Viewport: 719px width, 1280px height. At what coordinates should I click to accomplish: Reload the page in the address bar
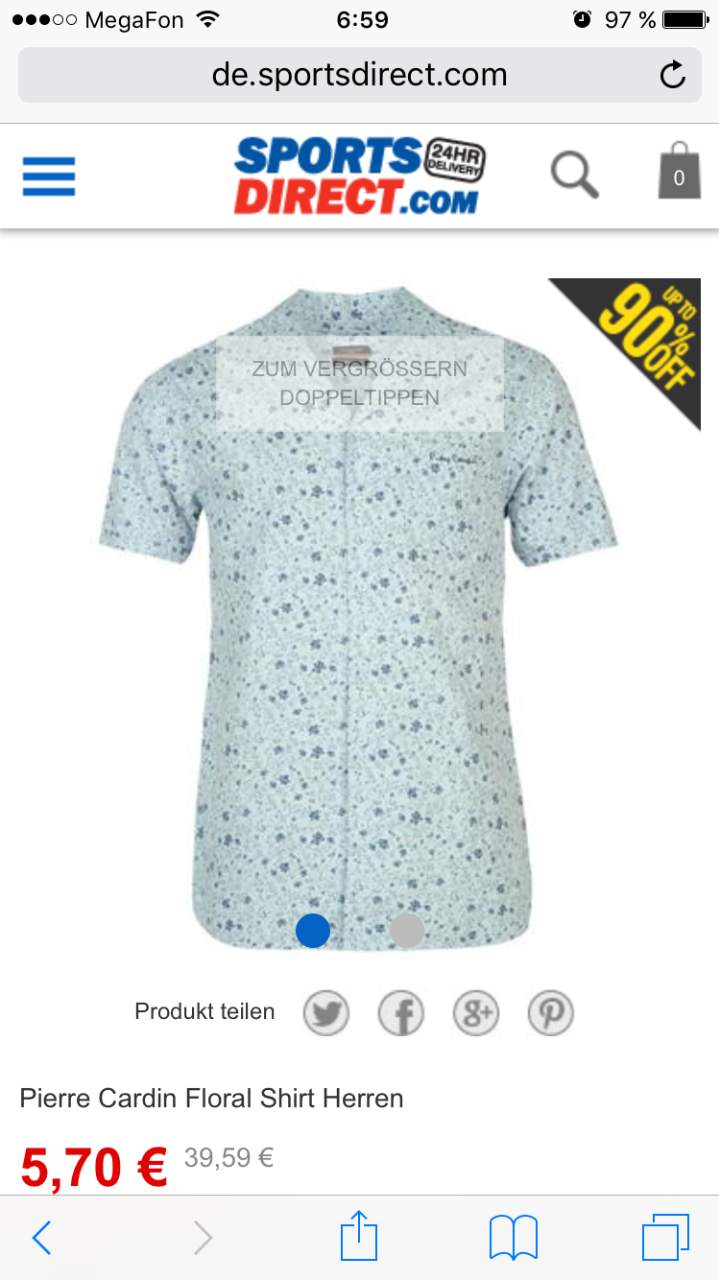click(673, 75)
